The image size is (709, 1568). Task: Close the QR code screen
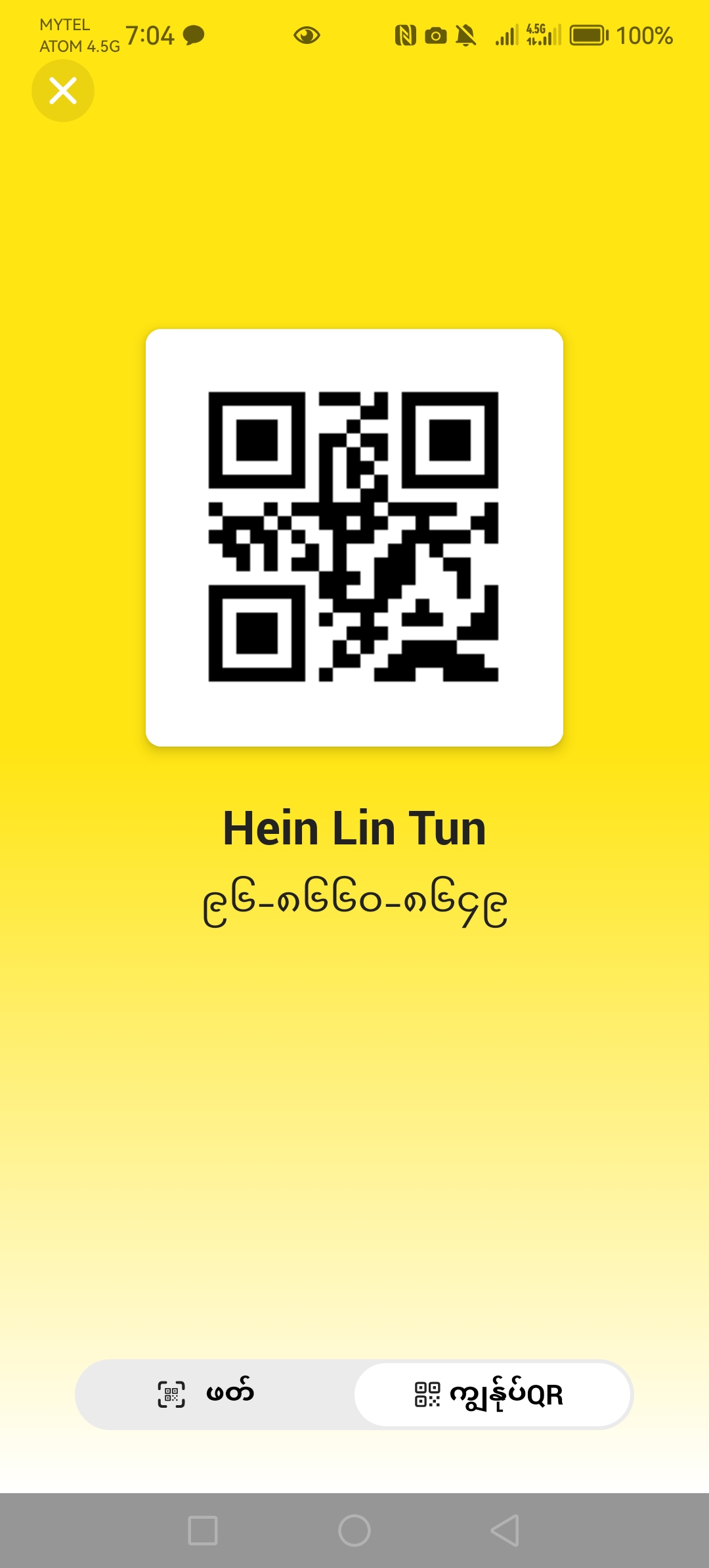(63, 91)
